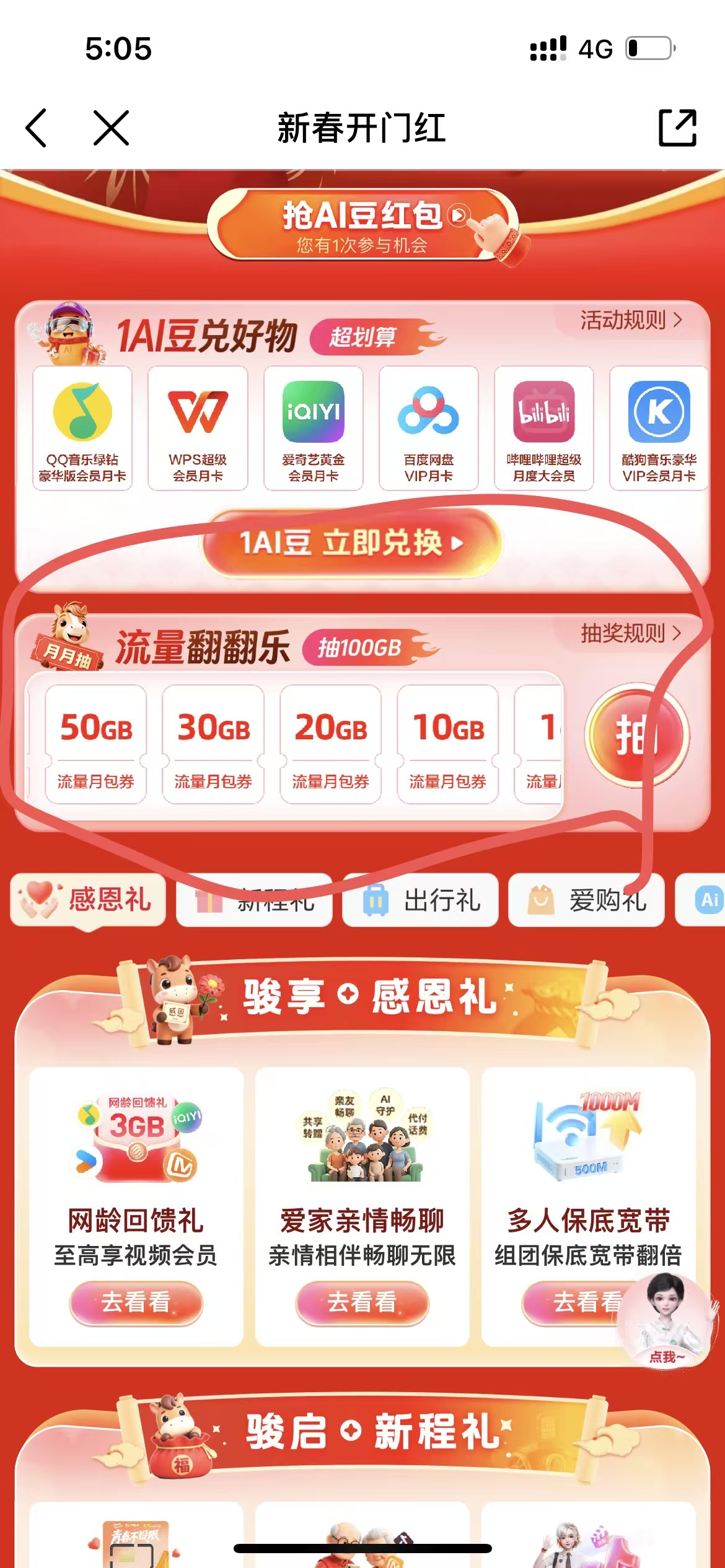Choose 百度网盘VIP月卡

pyautogui.click(x=428, y=429)
